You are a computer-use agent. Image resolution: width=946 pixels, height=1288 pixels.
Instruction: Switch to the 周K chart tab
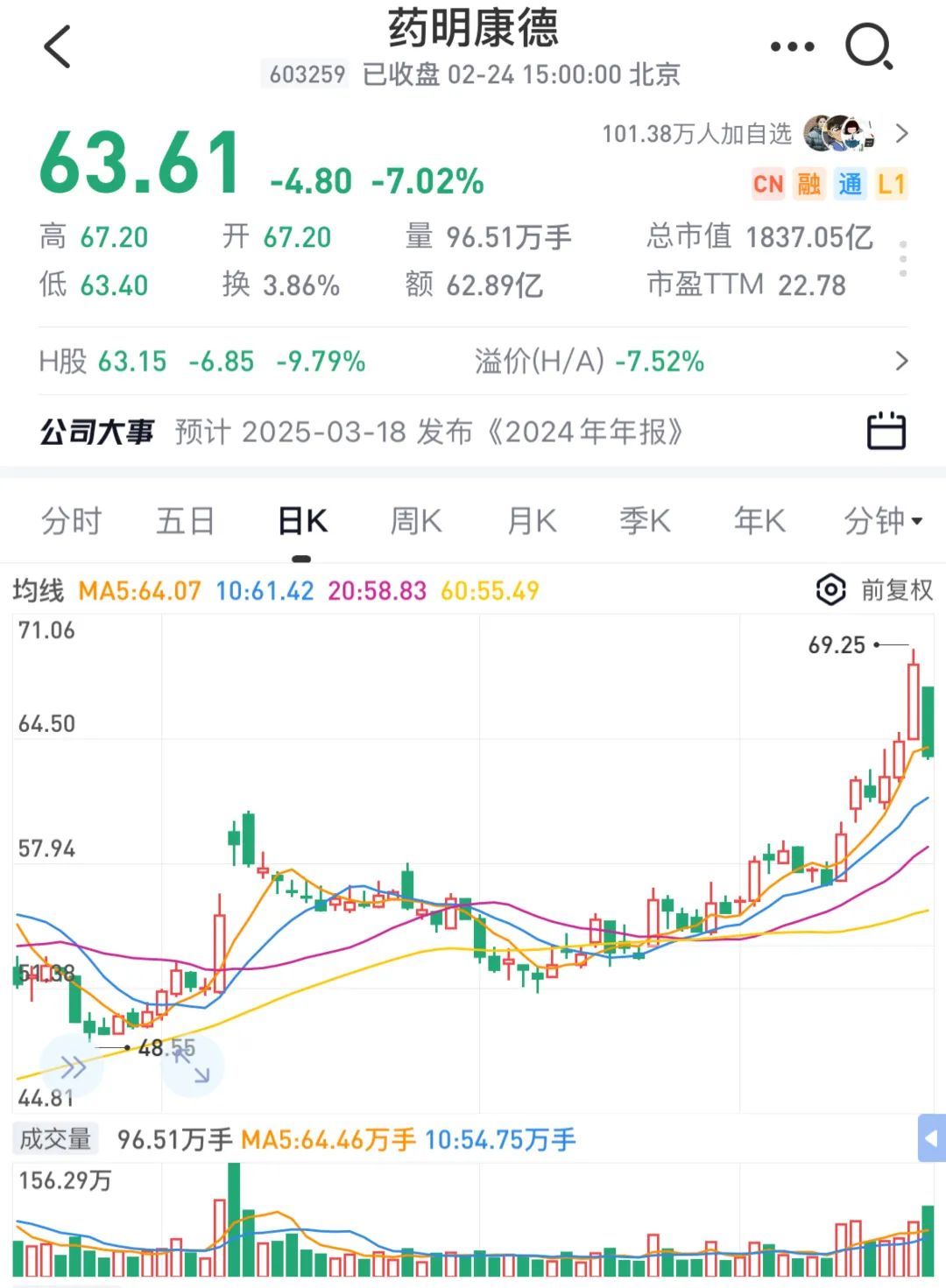click(x=416, y=521)
